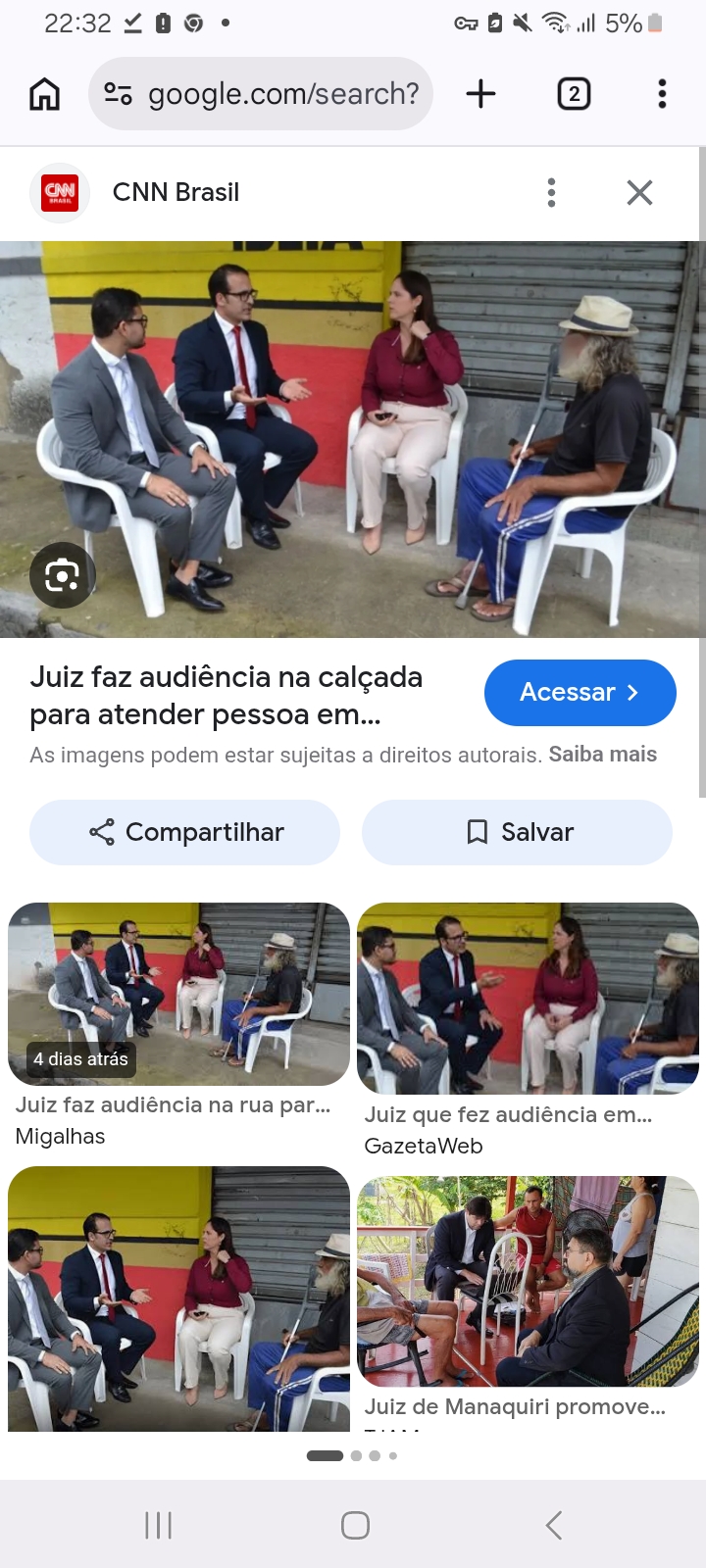Open a new browser tab
Viewport: 706px width, 1568px height.
click(480, 94)
